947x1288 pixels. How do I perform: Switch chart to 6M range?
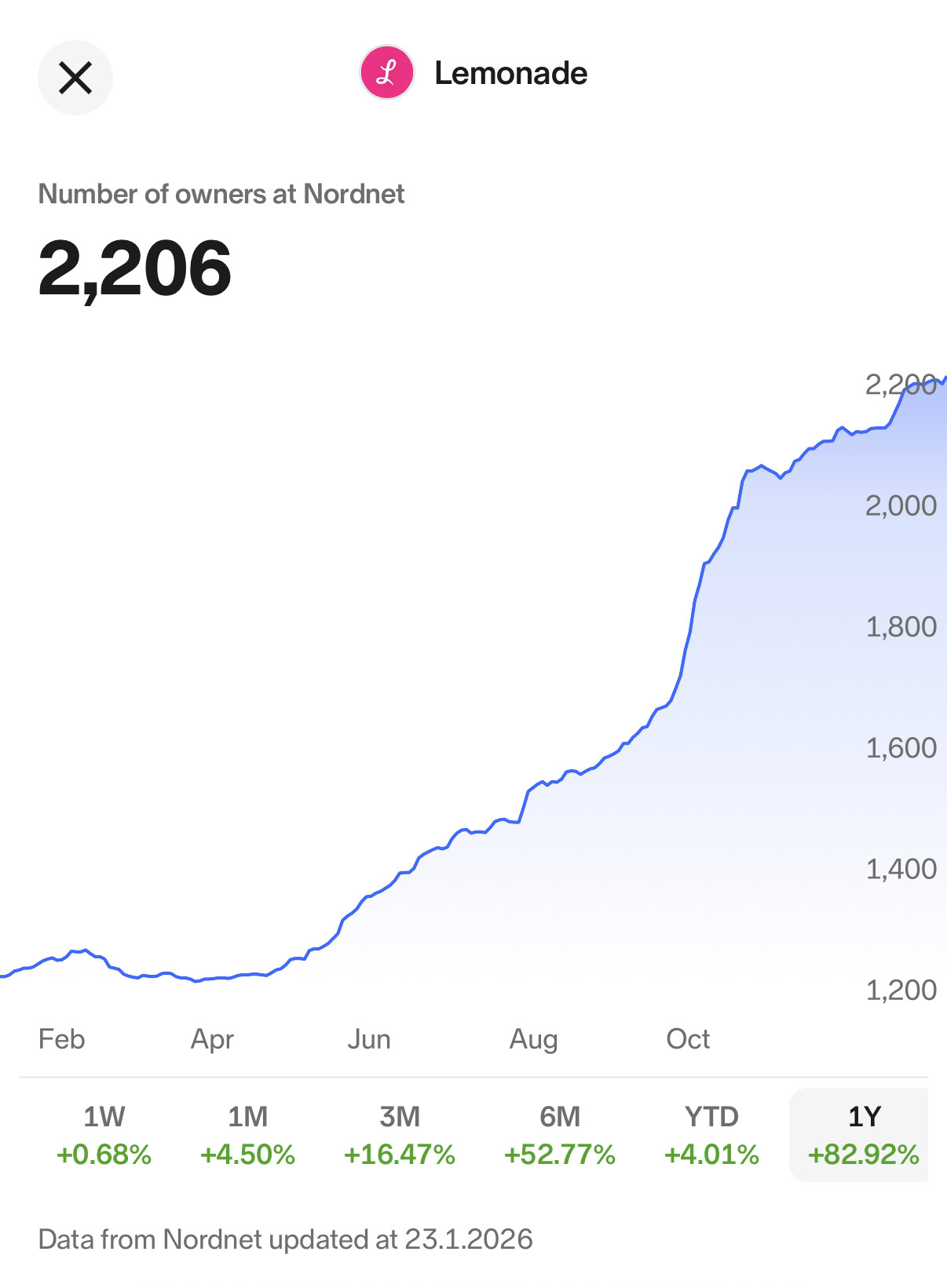(559, 1134)
